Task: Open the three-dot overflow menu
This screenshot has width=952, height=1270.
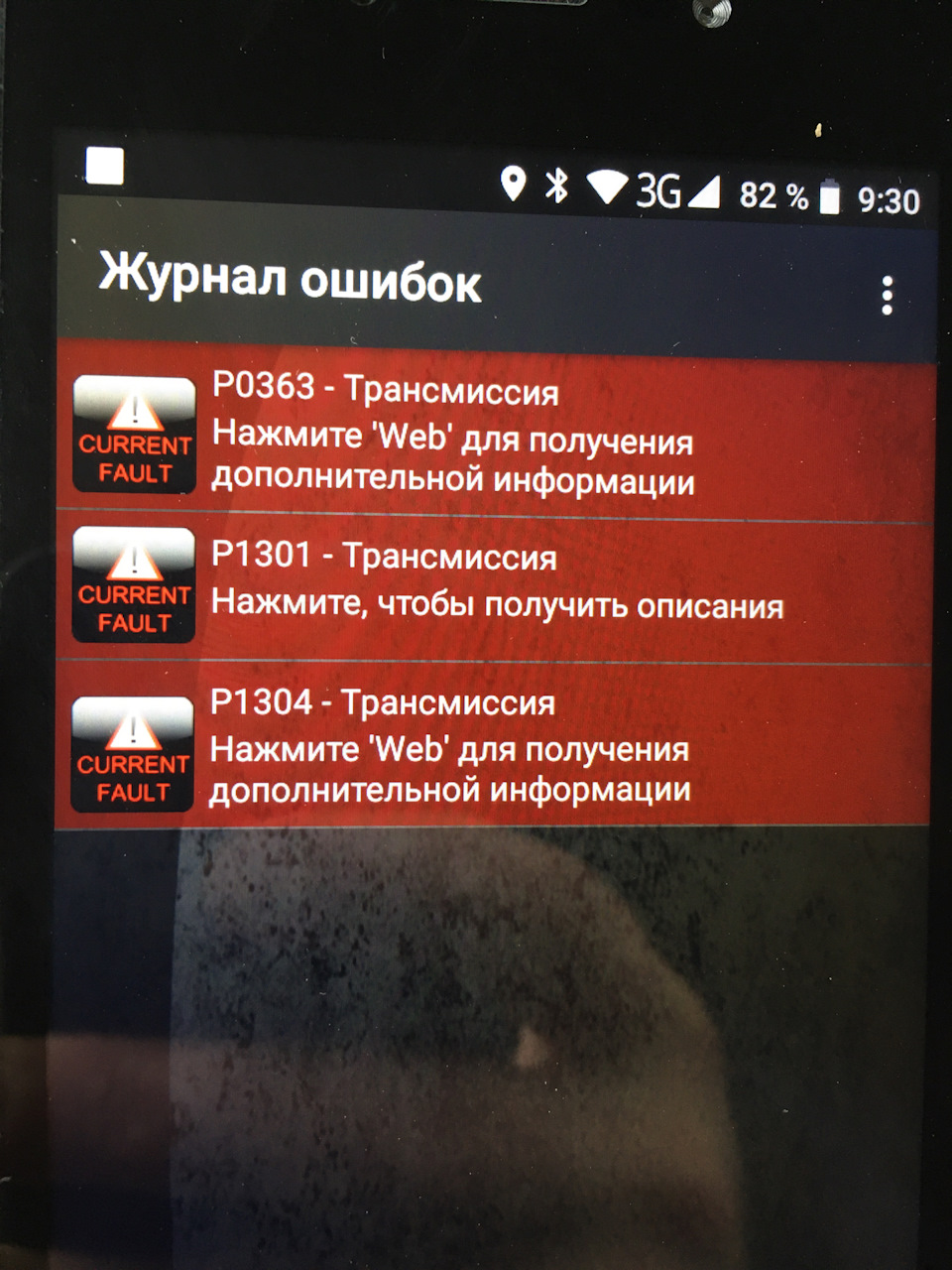Action: 887,296
